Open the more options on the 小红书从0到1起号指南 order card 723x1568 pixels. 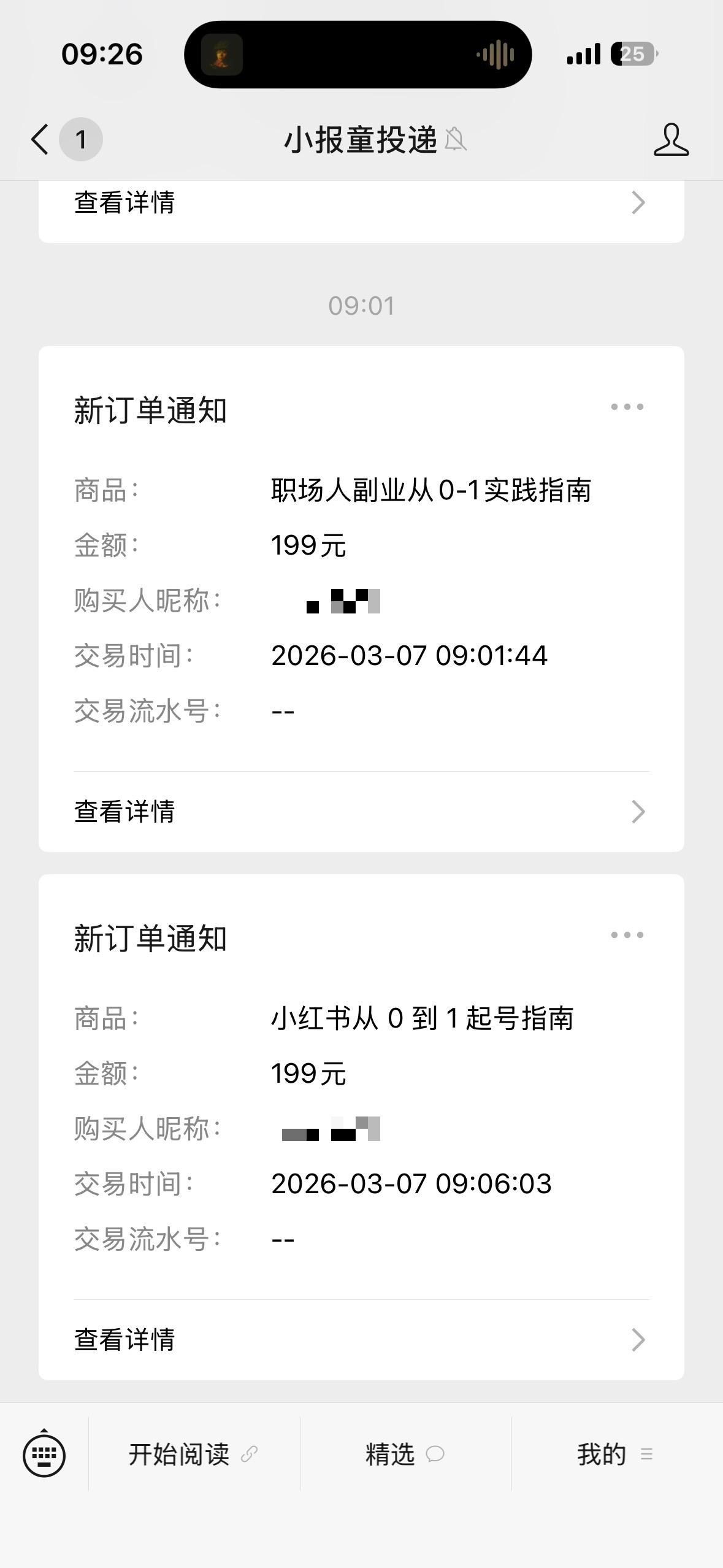(x=627, y=935)
